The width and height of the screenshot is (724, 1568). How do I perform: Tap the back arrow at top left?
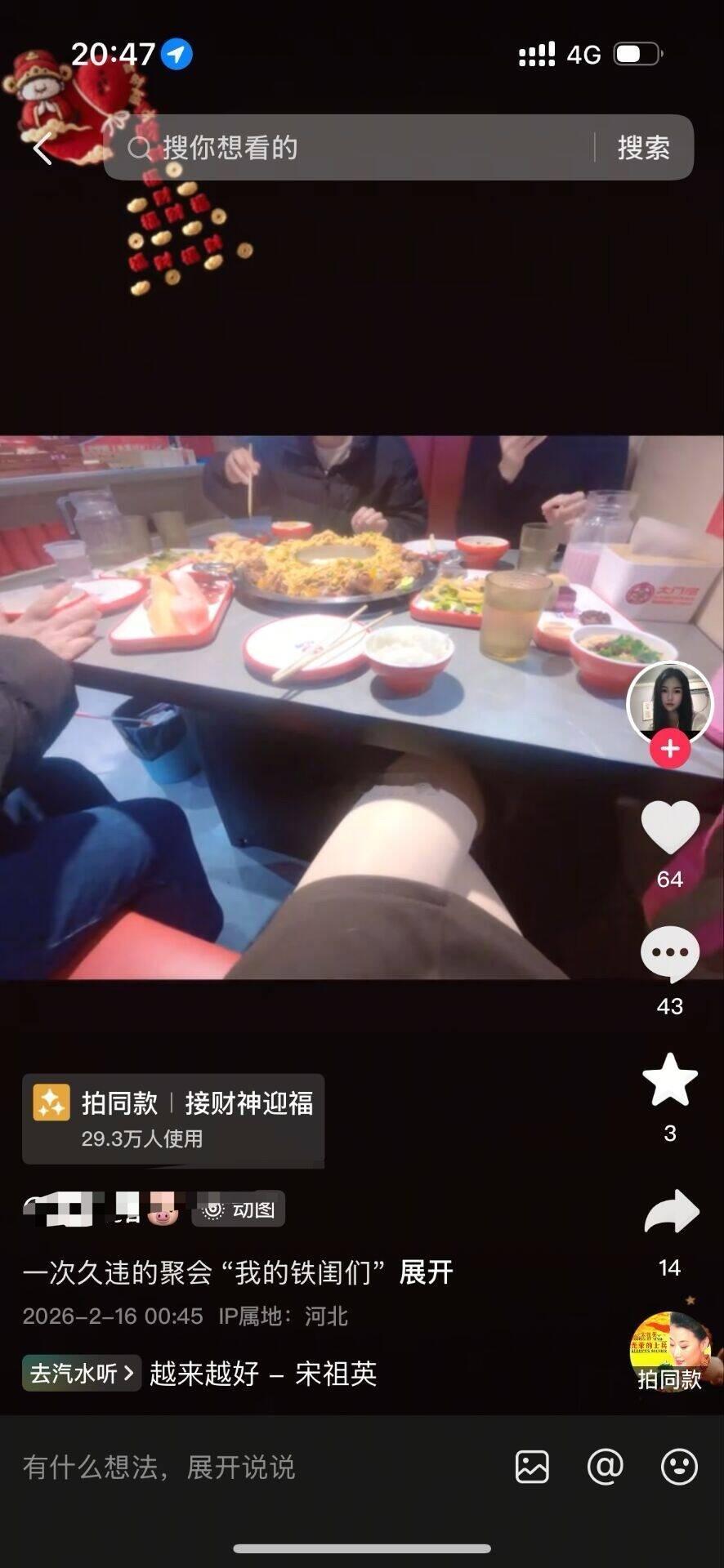coord(43,148)
